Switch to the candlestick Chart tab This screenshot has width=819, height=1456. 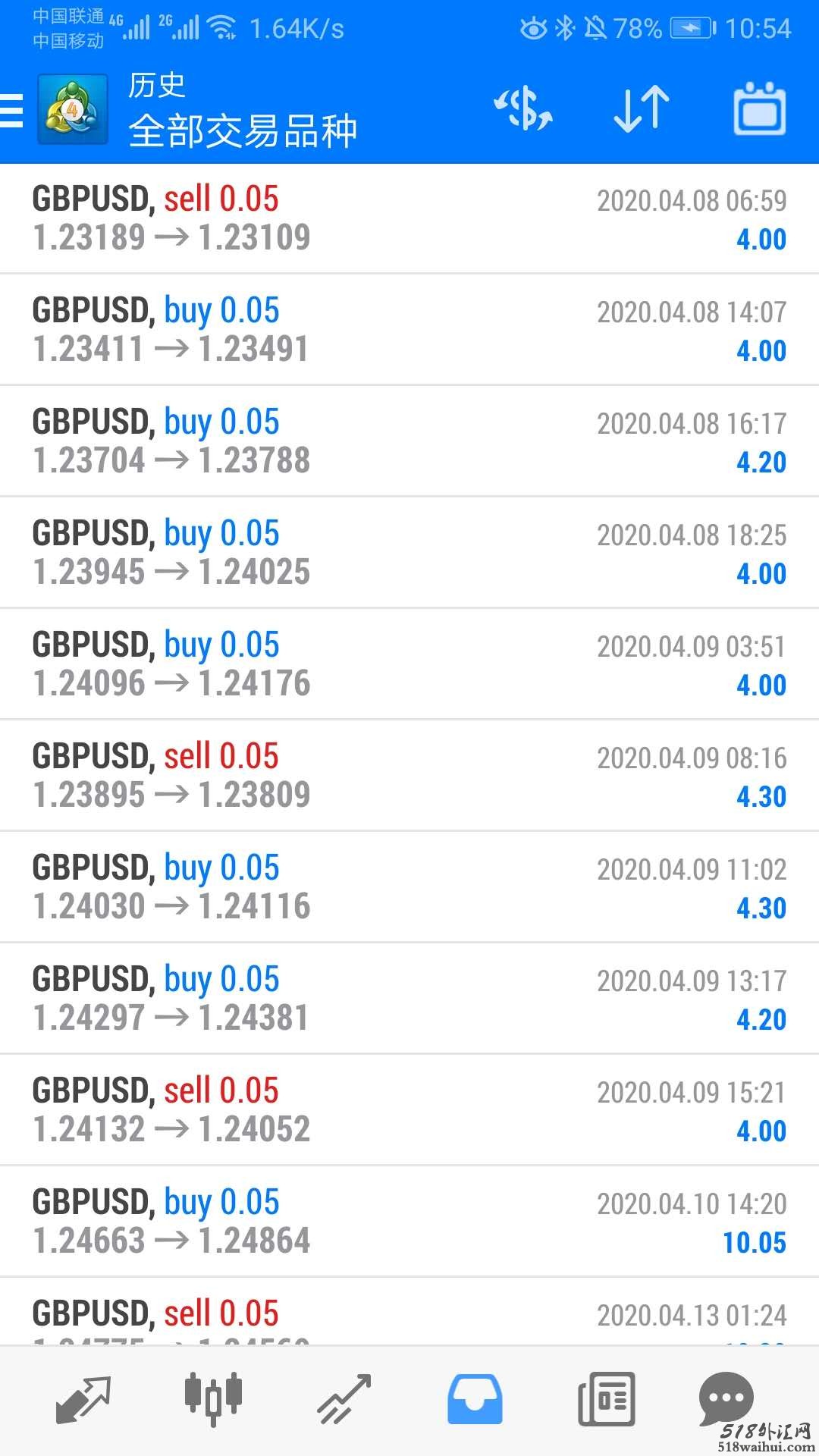(213, 1398)
